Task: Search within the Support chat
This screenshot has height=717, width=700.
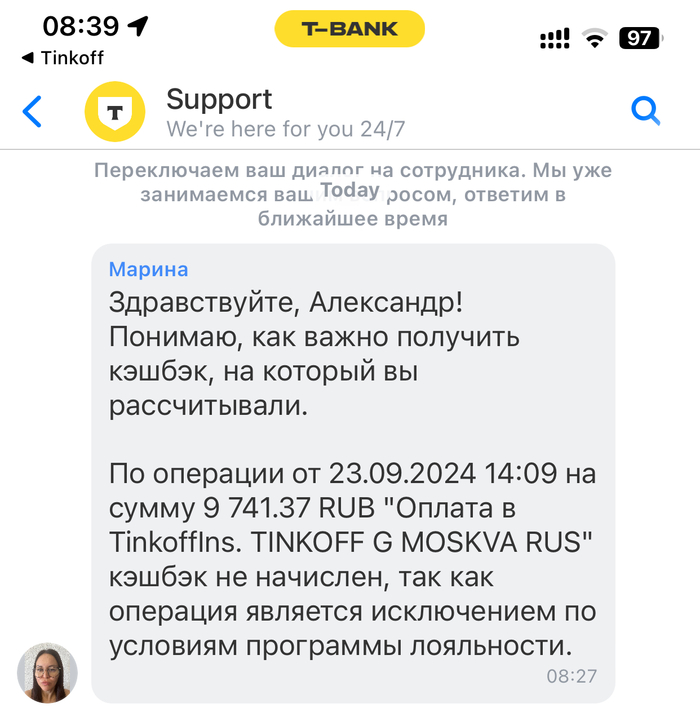Action: 646,110
